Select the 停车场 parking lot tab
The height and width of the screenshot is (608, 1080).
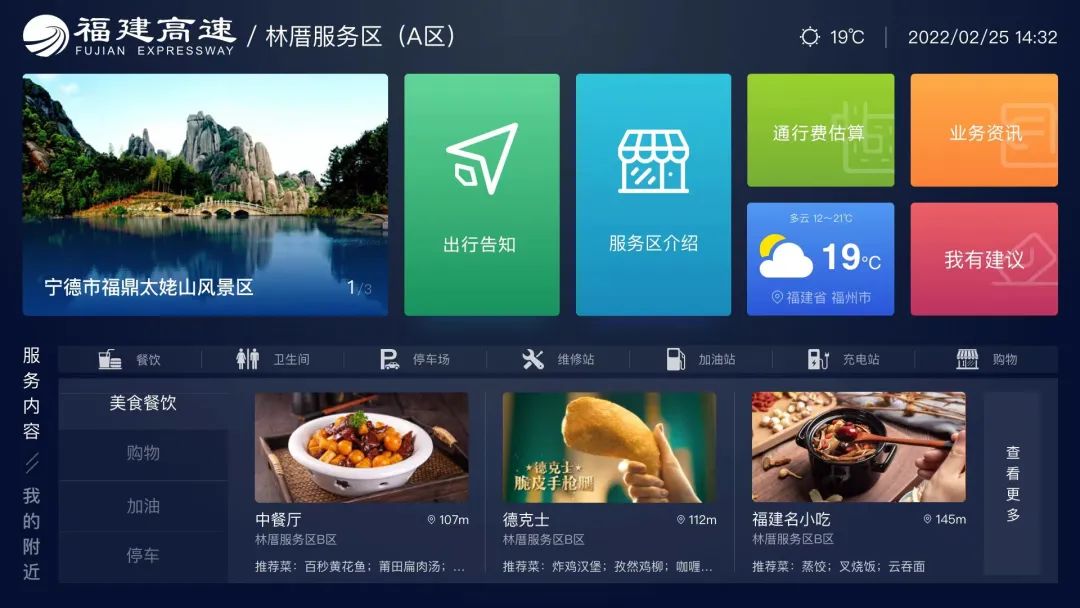click(x=415, y=360)
